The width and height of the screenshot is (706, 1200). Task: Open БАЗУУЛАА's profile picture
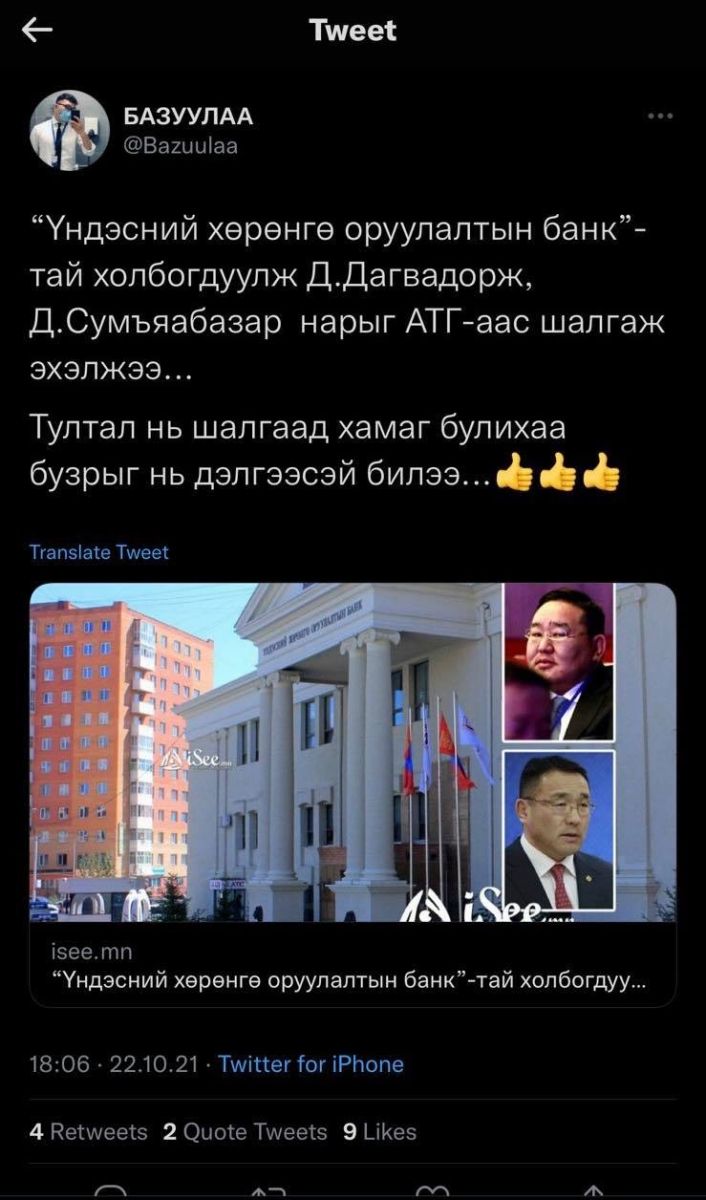coord(69,130)
